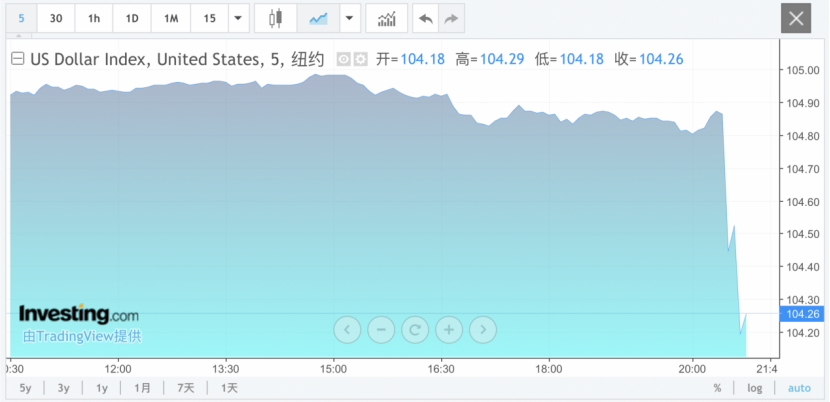The height and width of the screenshot is (402, 830).
Task: Open the interval dropdown arrow
Action: [237, 18]
